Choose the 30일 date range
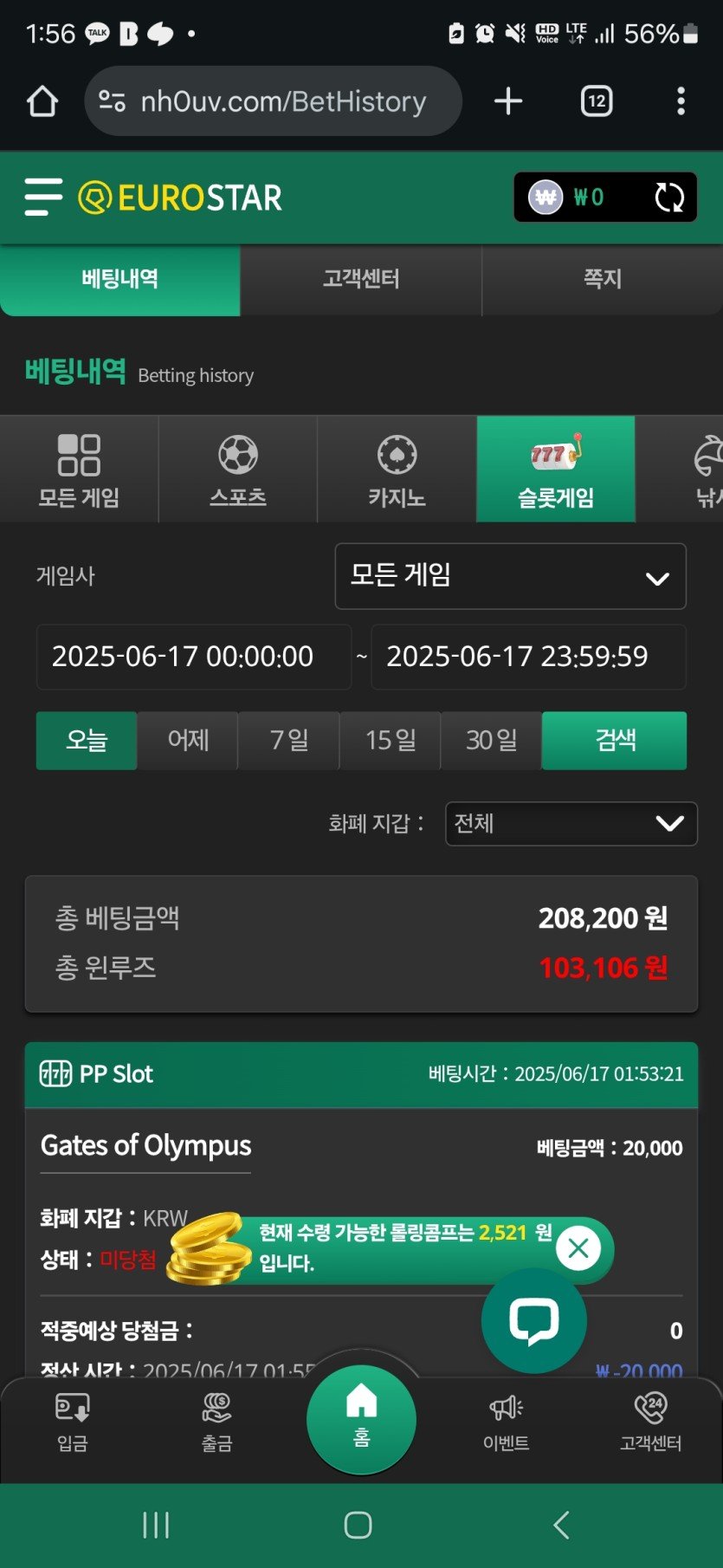The width and height of the screenshot is (723, 1568). [x=492, y=741]
